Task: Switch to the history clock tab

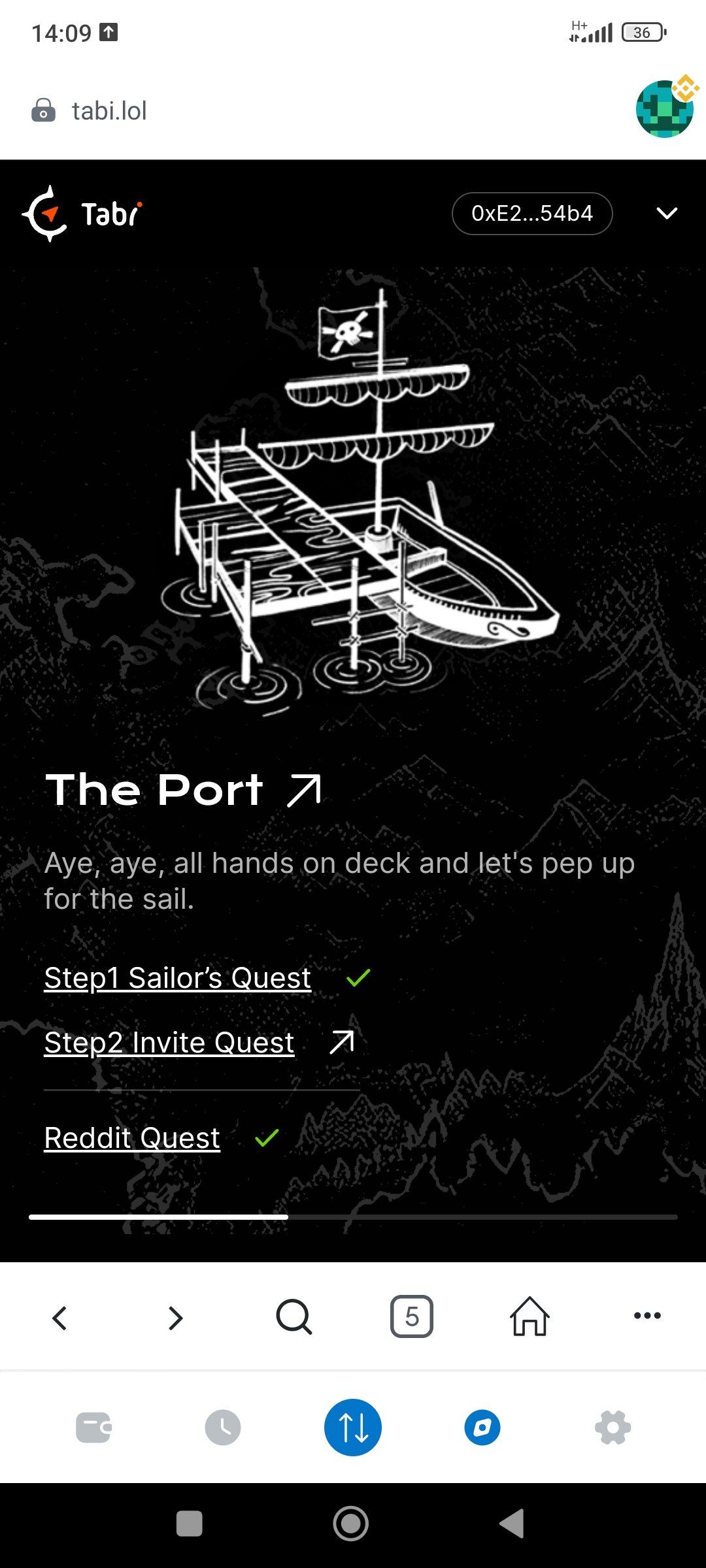Action: pyautogui.click(x=223, y=1428)
